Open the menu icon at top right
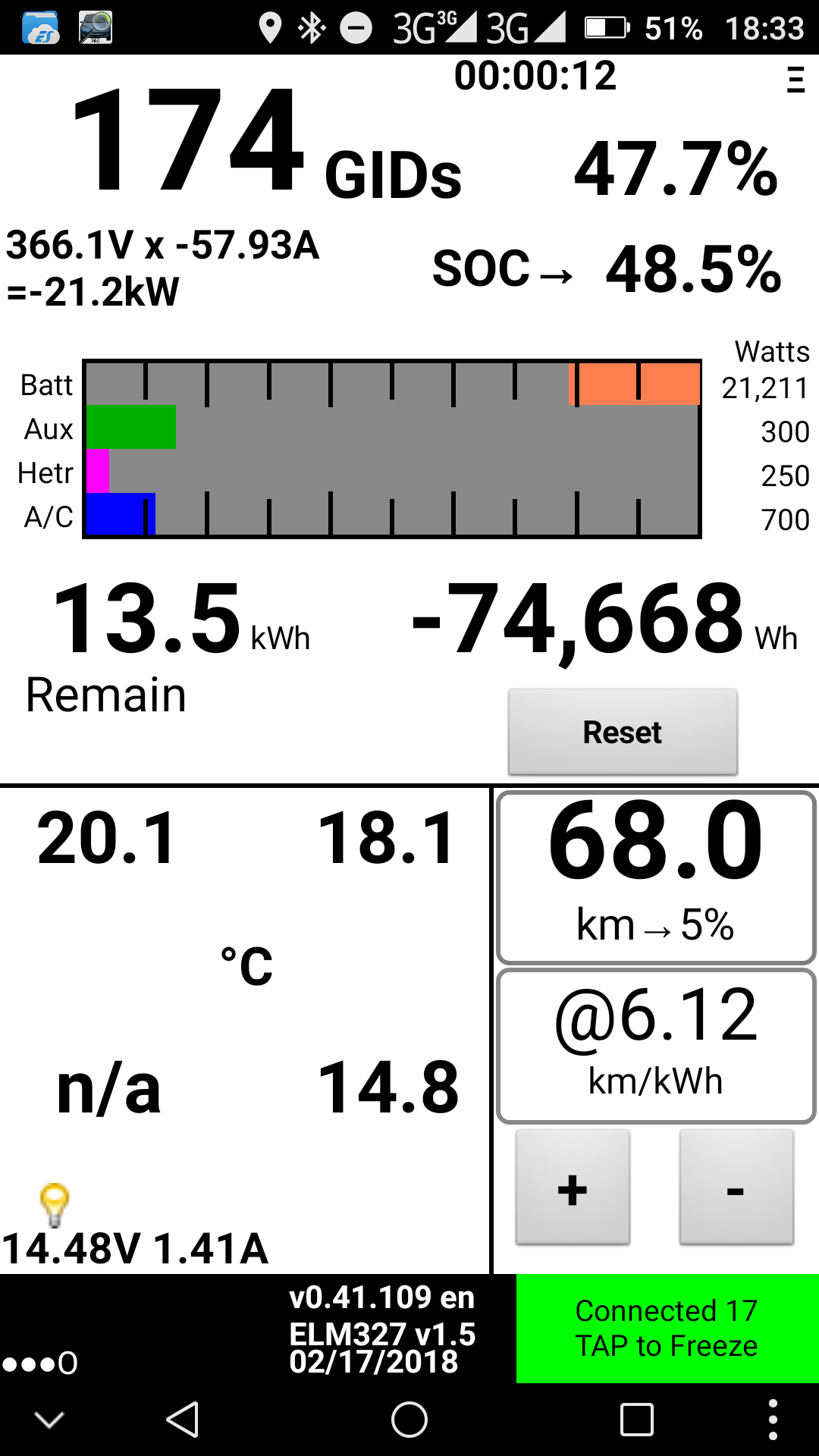This screenshot has width=819, height=1456. pyautogui.click(x=795, y=80)
